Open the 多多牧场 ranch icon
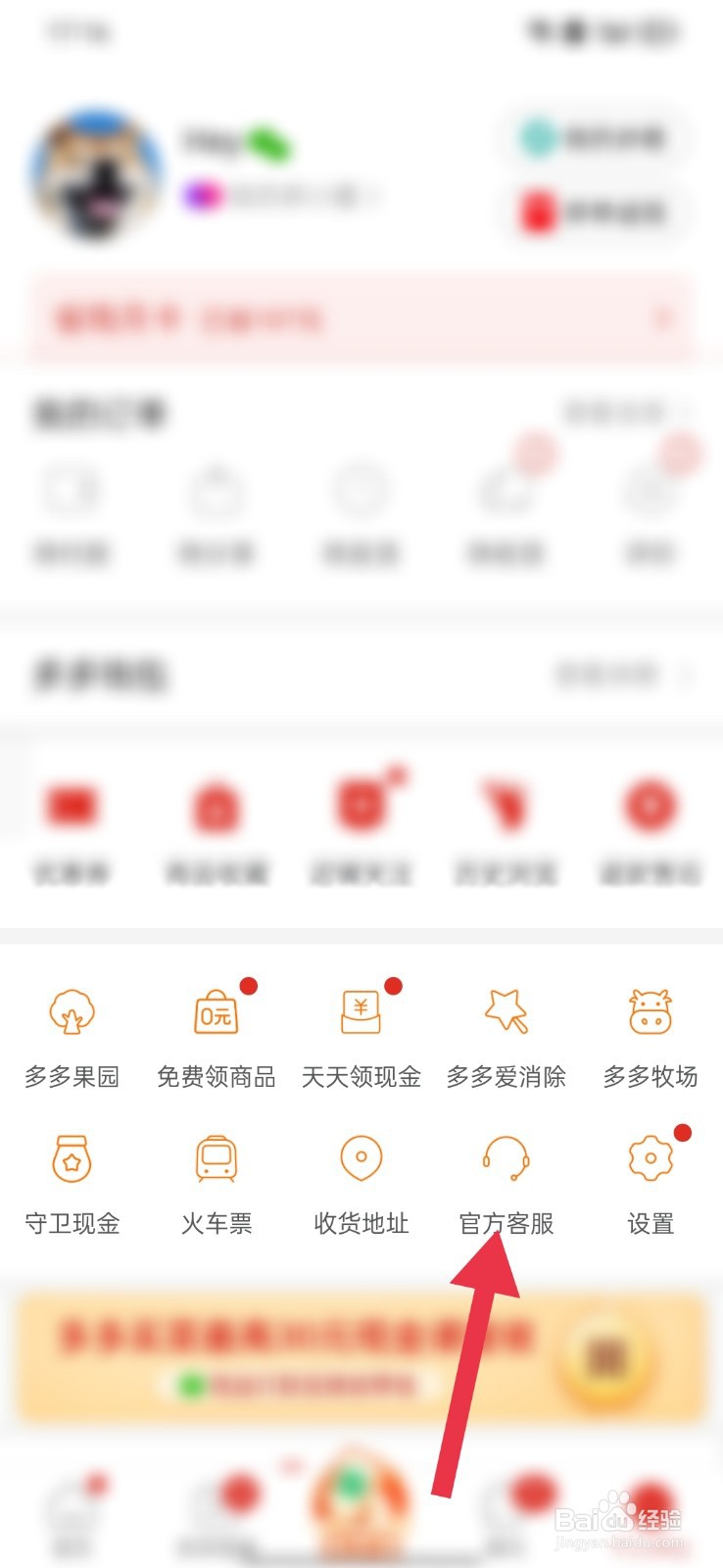The width and height of the screenshot is (723, 1568). point(650,1012)
